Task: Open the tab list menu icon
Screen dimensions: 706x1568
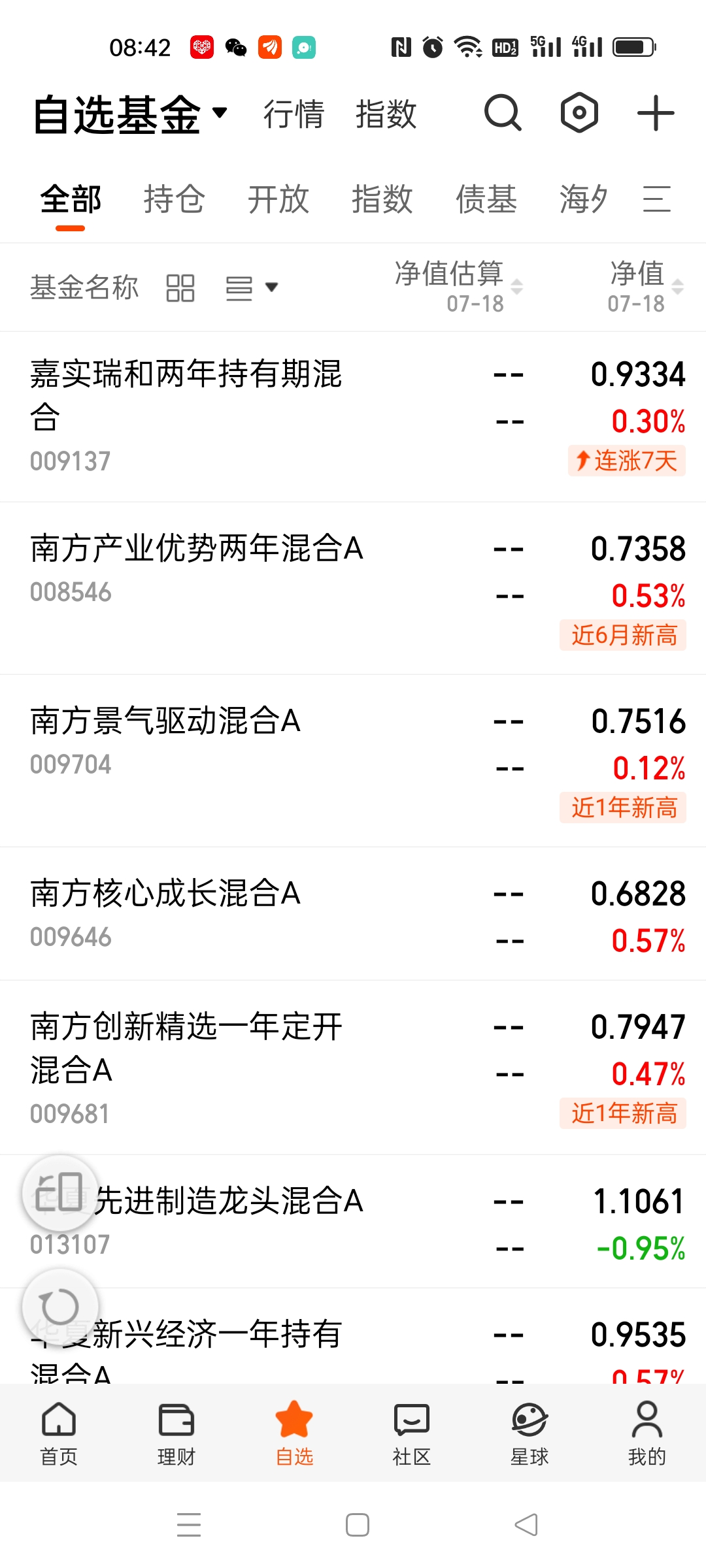Action: click(x=657, y=199)
